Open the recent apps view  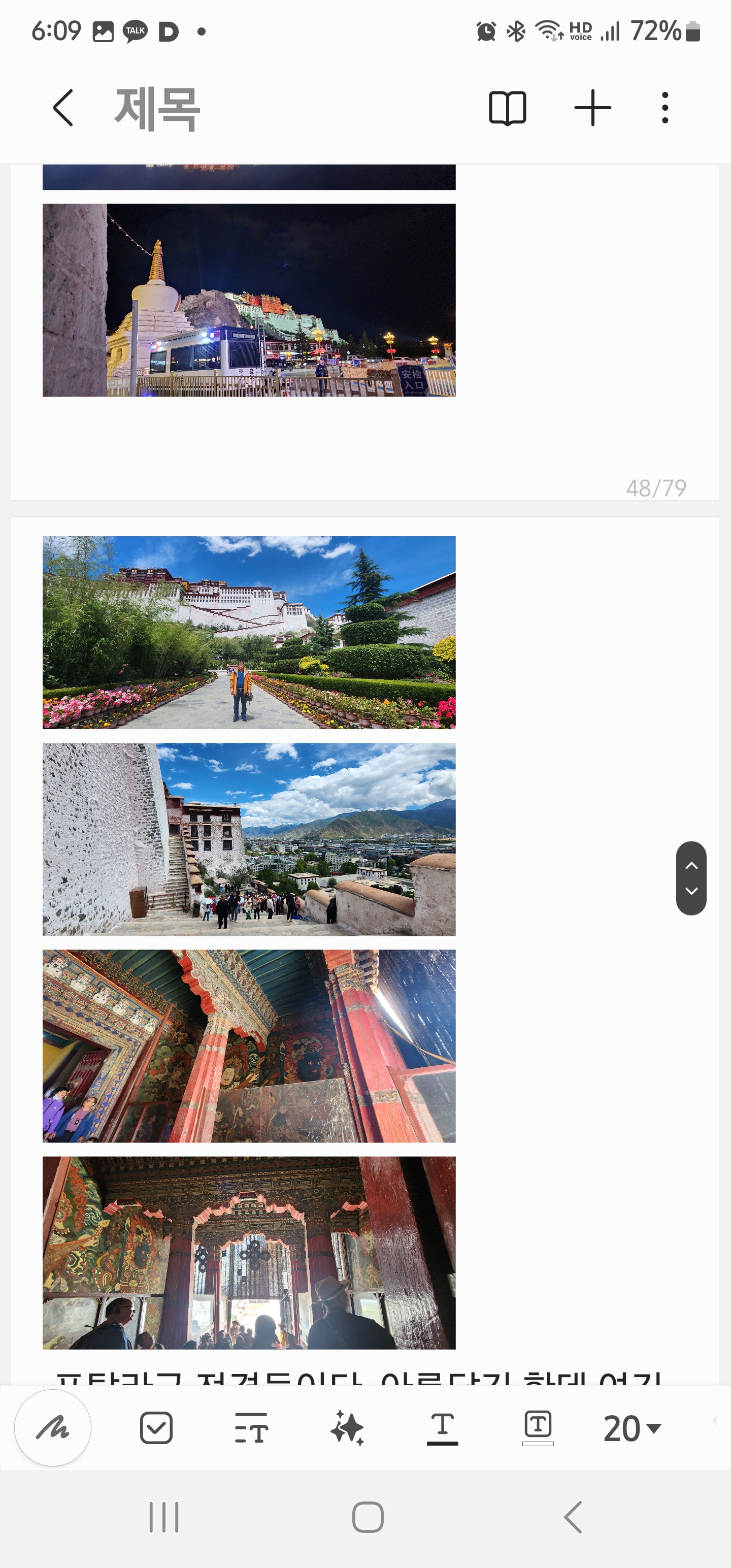point(164,1517)
